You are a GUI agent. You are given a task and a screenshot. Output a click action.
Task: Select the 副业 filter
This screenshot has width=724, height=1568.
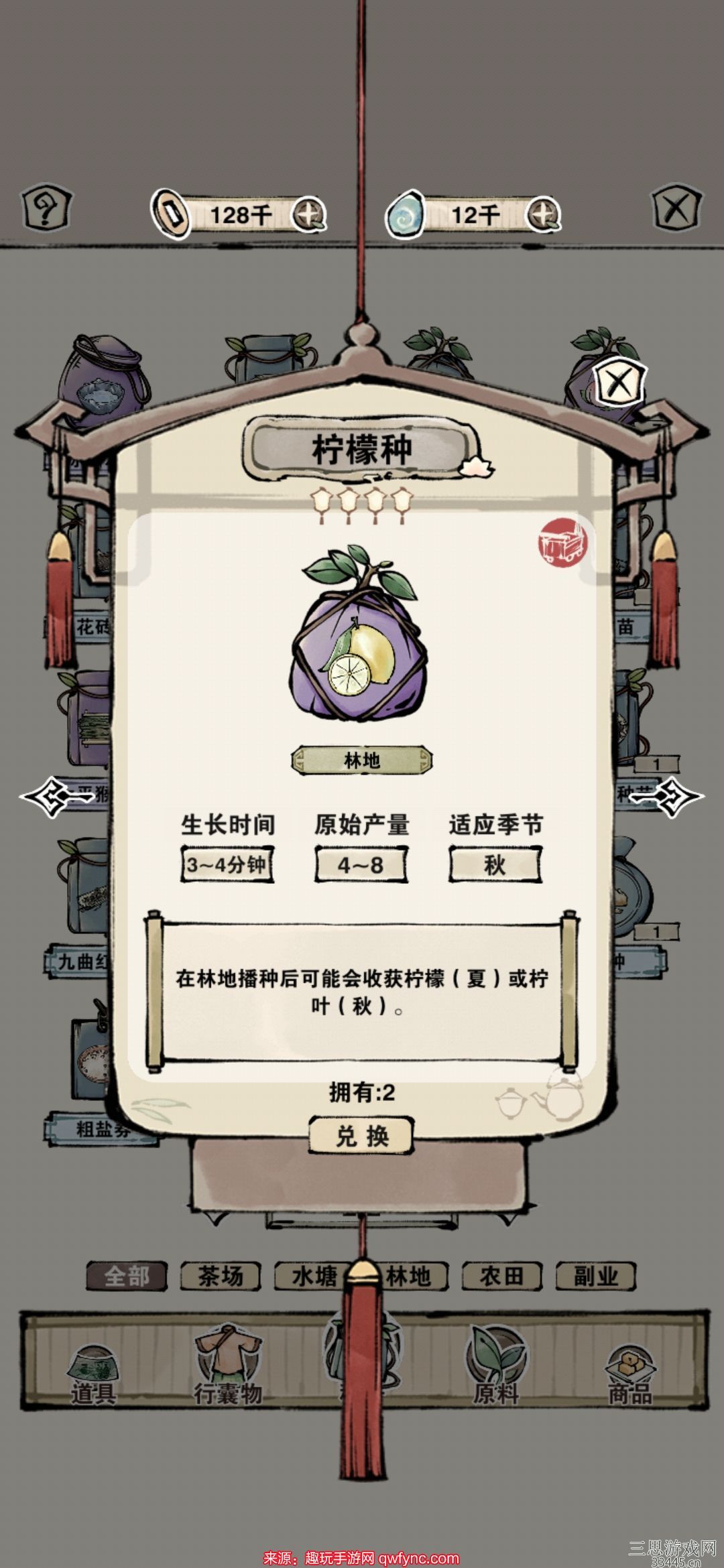(x=595, y=1277)
